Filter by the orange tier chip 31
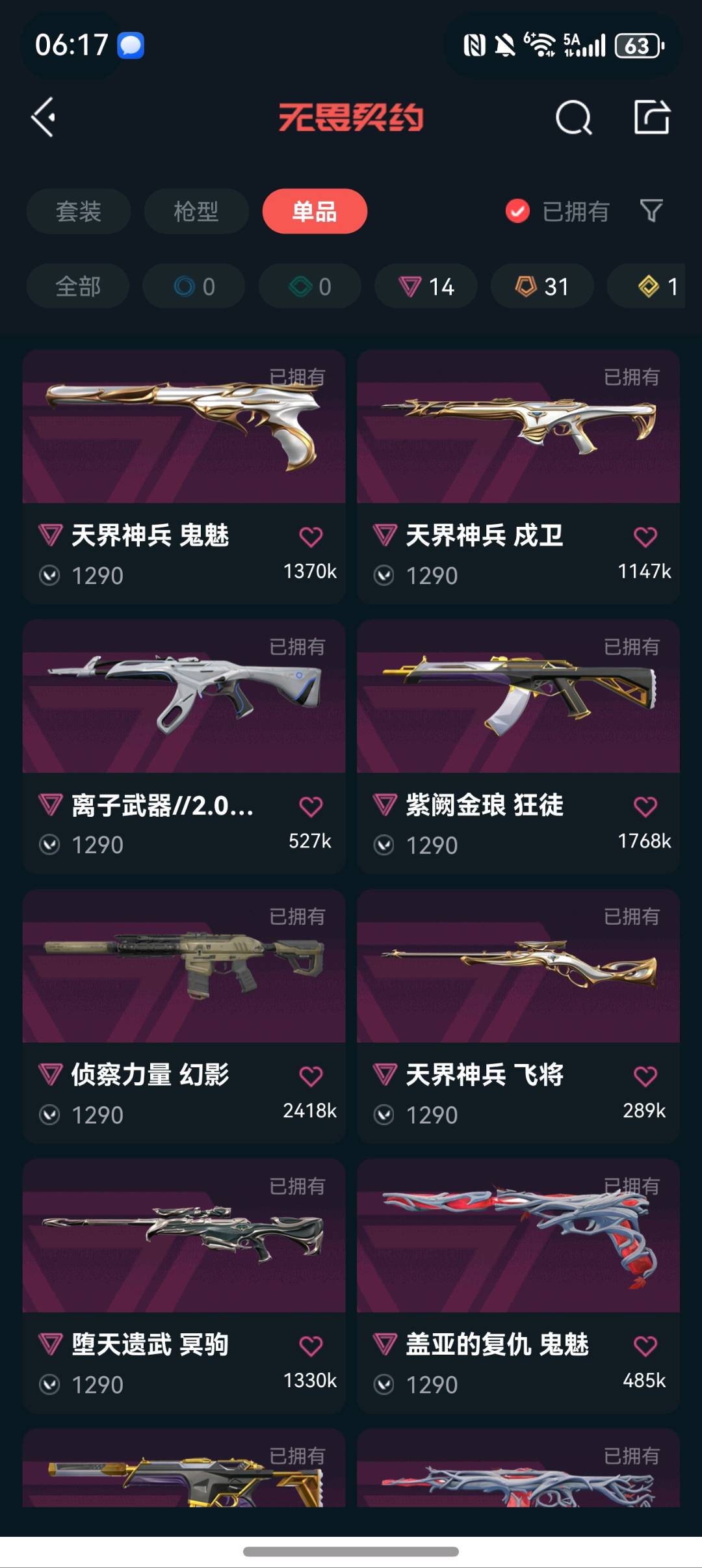 click(x=542, y=286)
